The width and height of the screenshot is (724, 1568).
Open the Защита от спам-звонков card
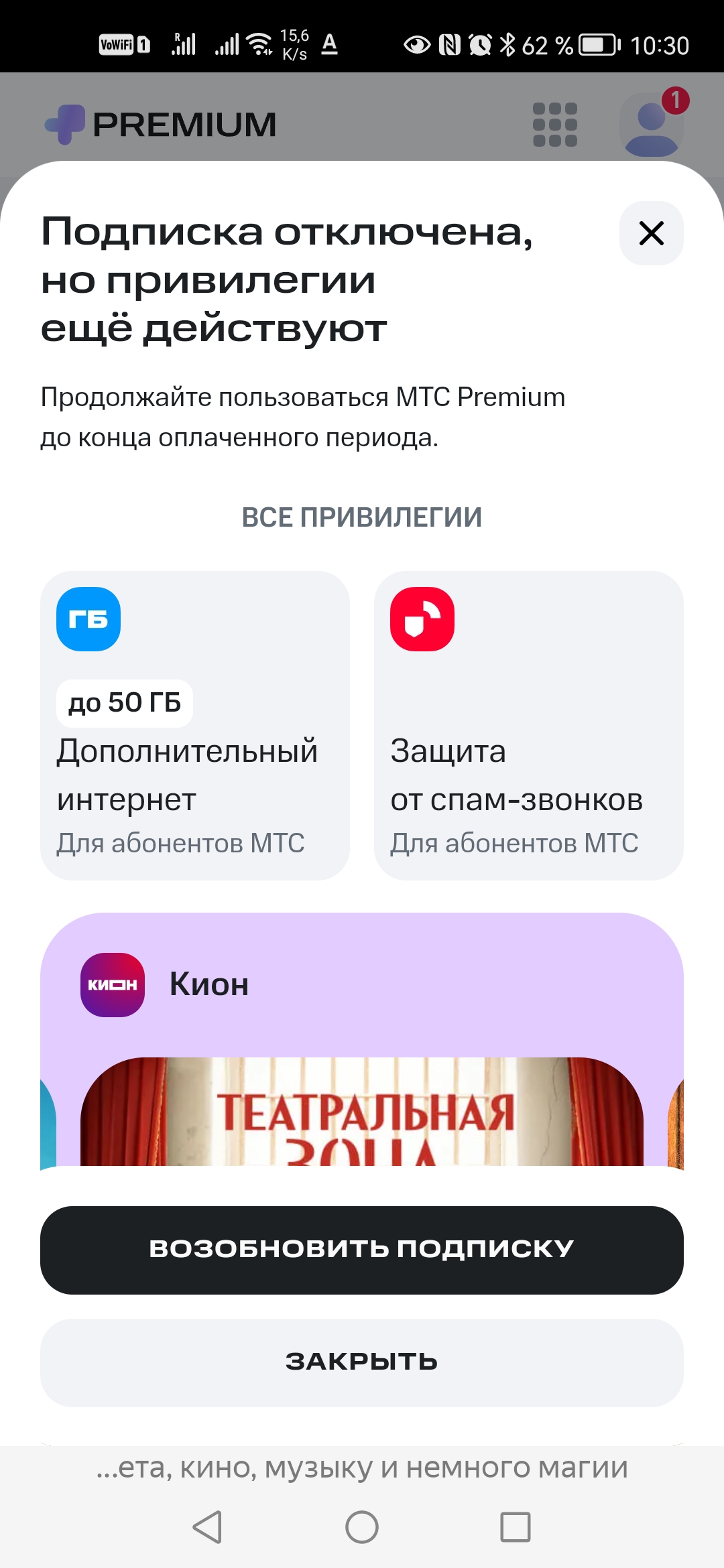point(529,726)
